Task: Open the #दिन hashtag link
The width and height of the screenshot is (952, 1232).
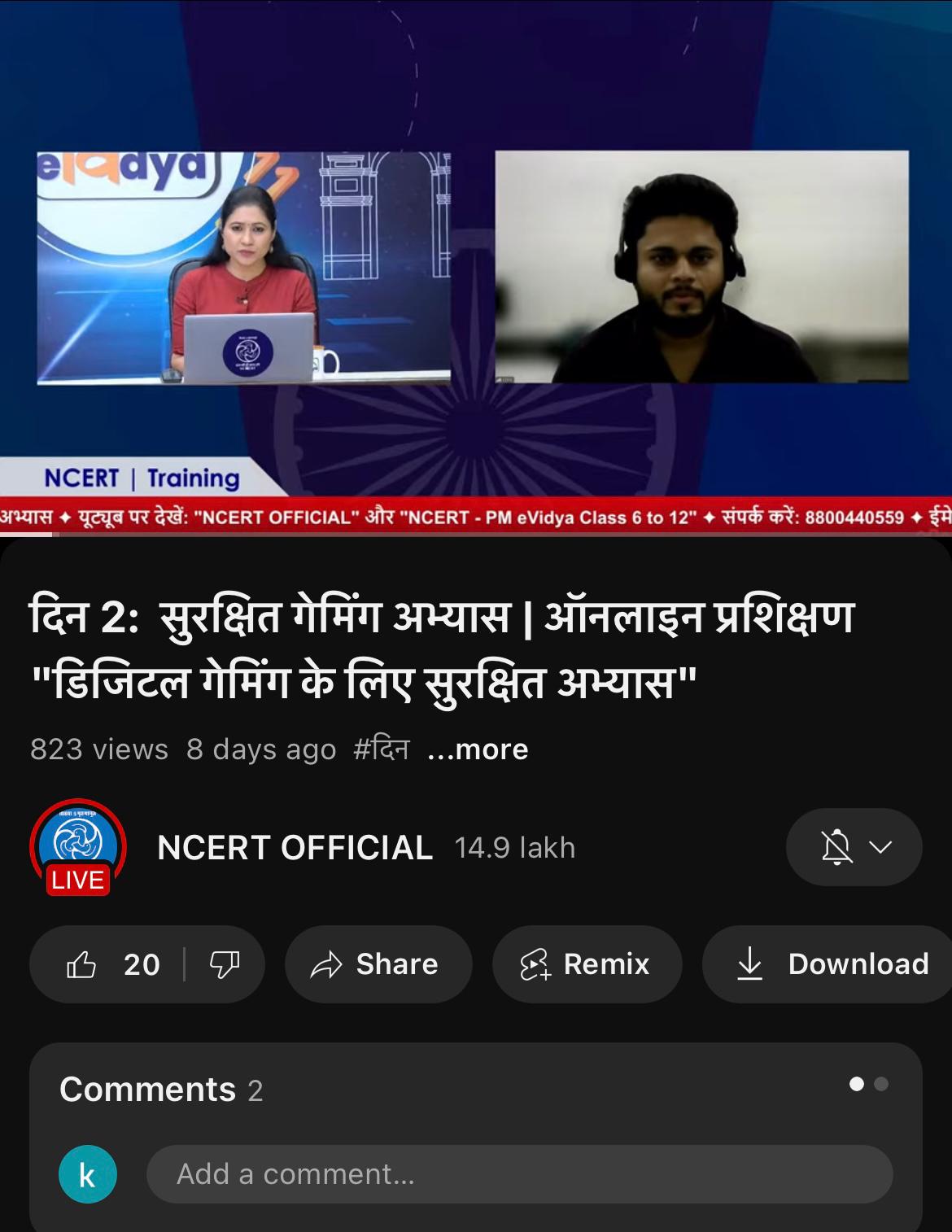Action: [381, 749]
